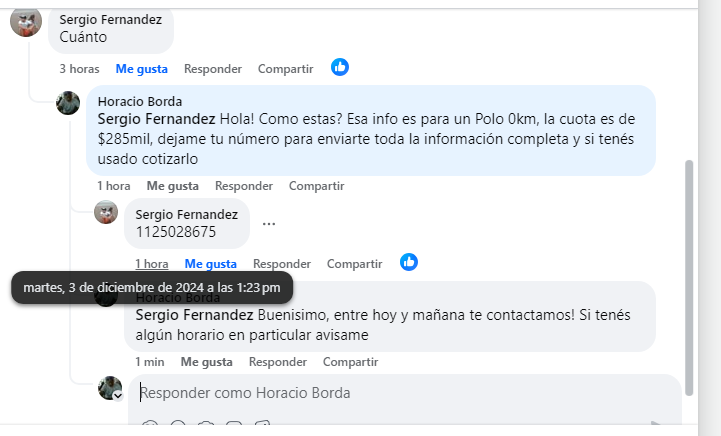The width and height of the screenshot is (721, 436).
Task: Open the "1 hora" timestamp under 1125028675
Action: (151, 264)
